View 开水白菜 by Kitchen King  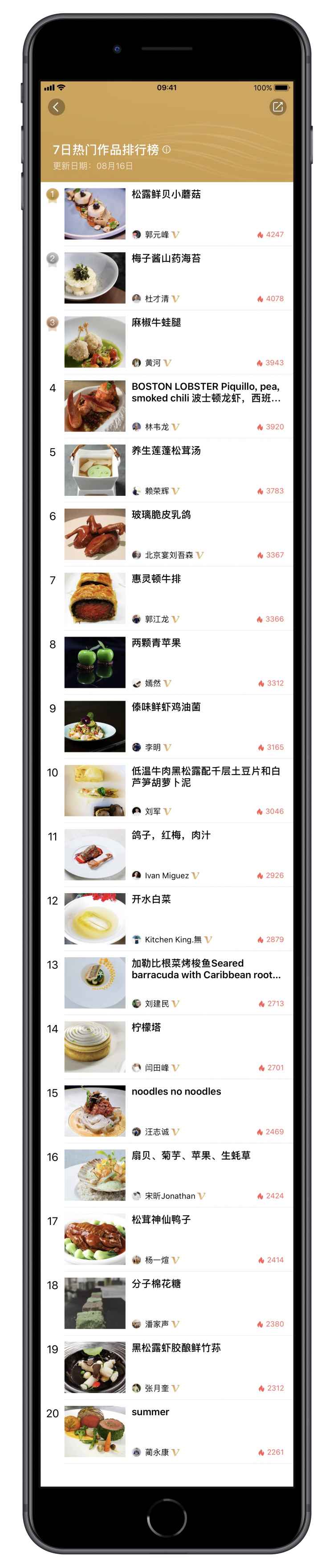(x=151, y=899)
